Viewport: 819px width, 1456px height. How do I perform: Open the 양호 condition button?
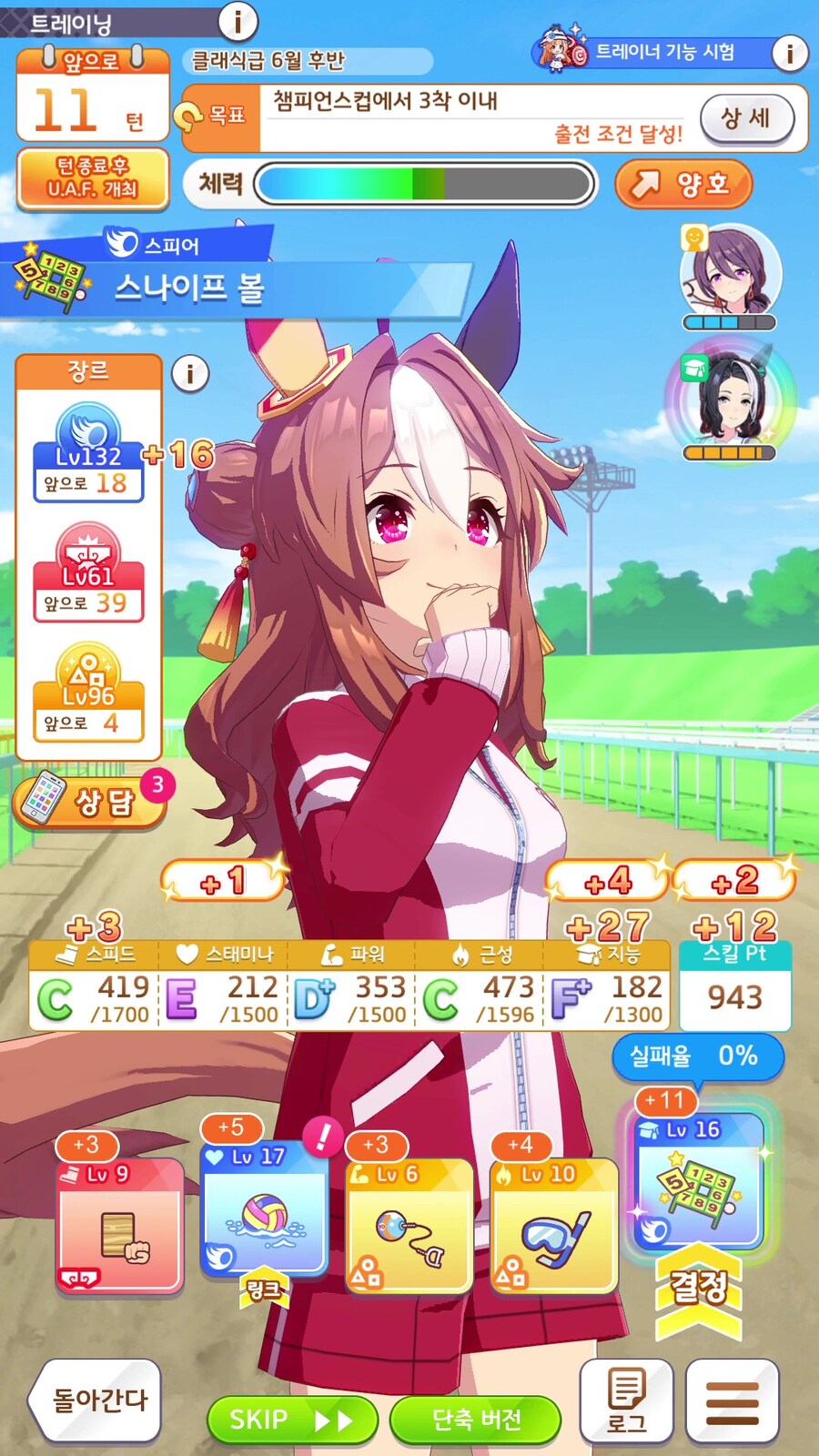[684, 184]
